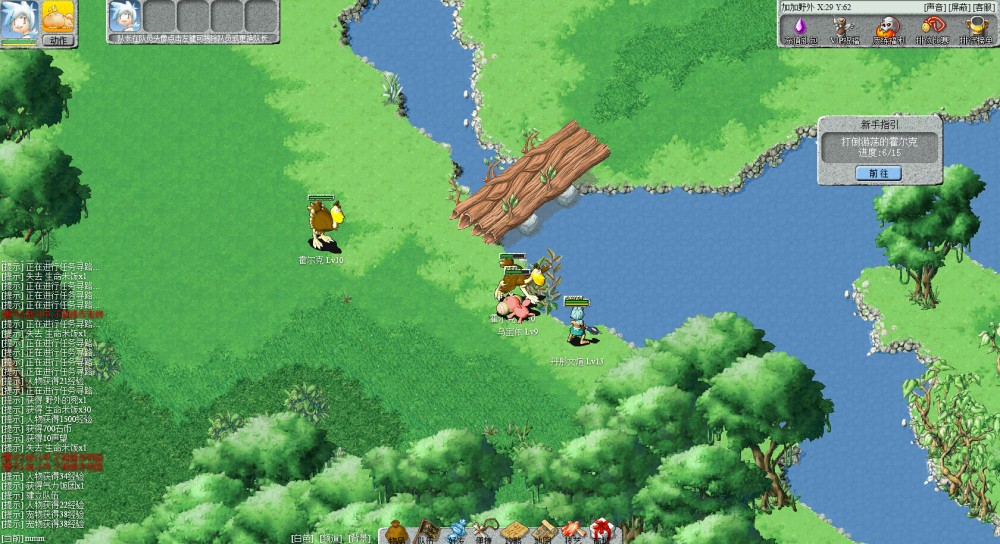This screenshot has width=1000, height=544.
Task: Open the pet portrait icon
Action: point(59,15)
